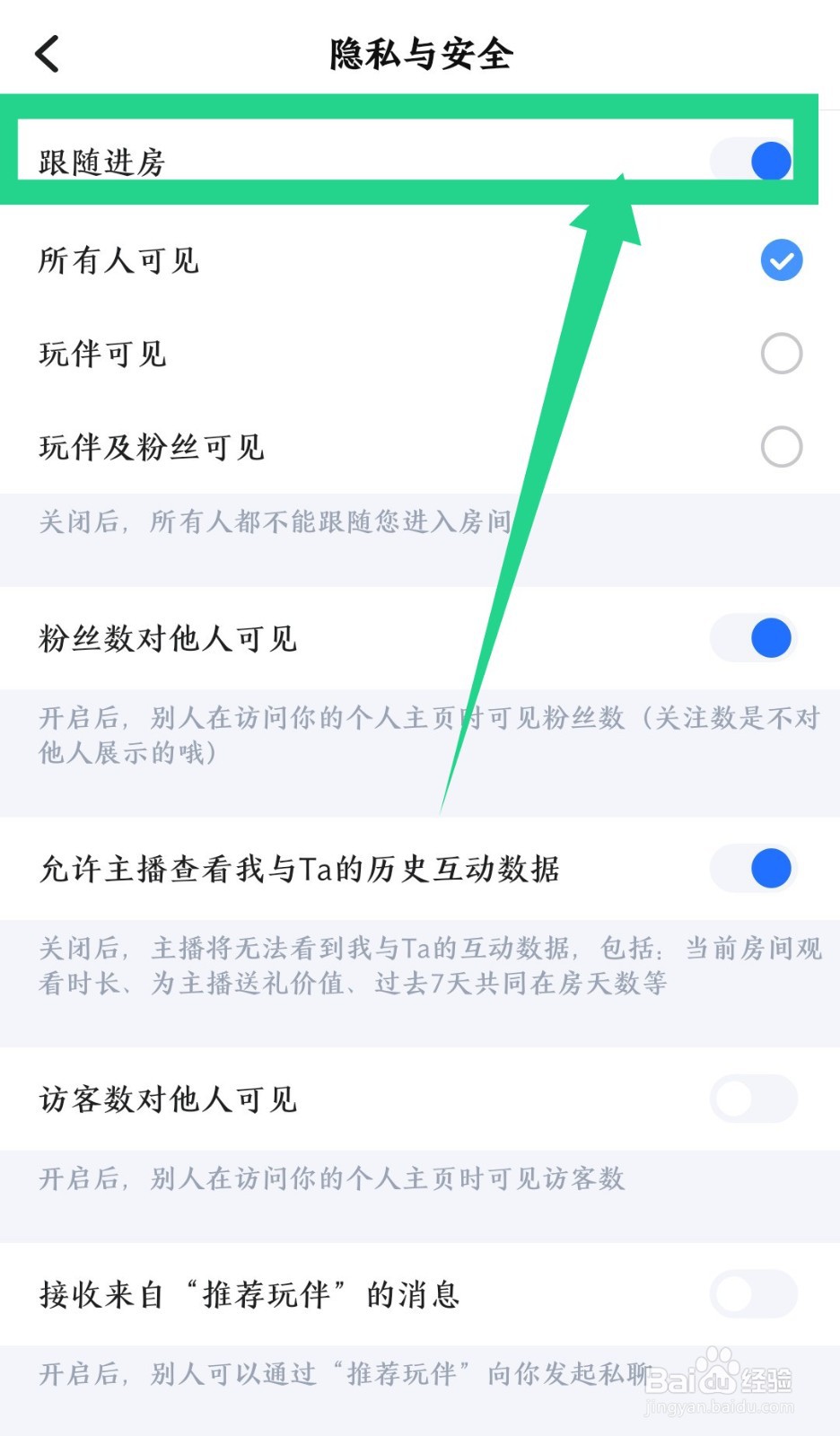Tap the 接收来自推荐玩伴的消息 row
Viewport: 840px width, 1436px height.
(249, 1293)
